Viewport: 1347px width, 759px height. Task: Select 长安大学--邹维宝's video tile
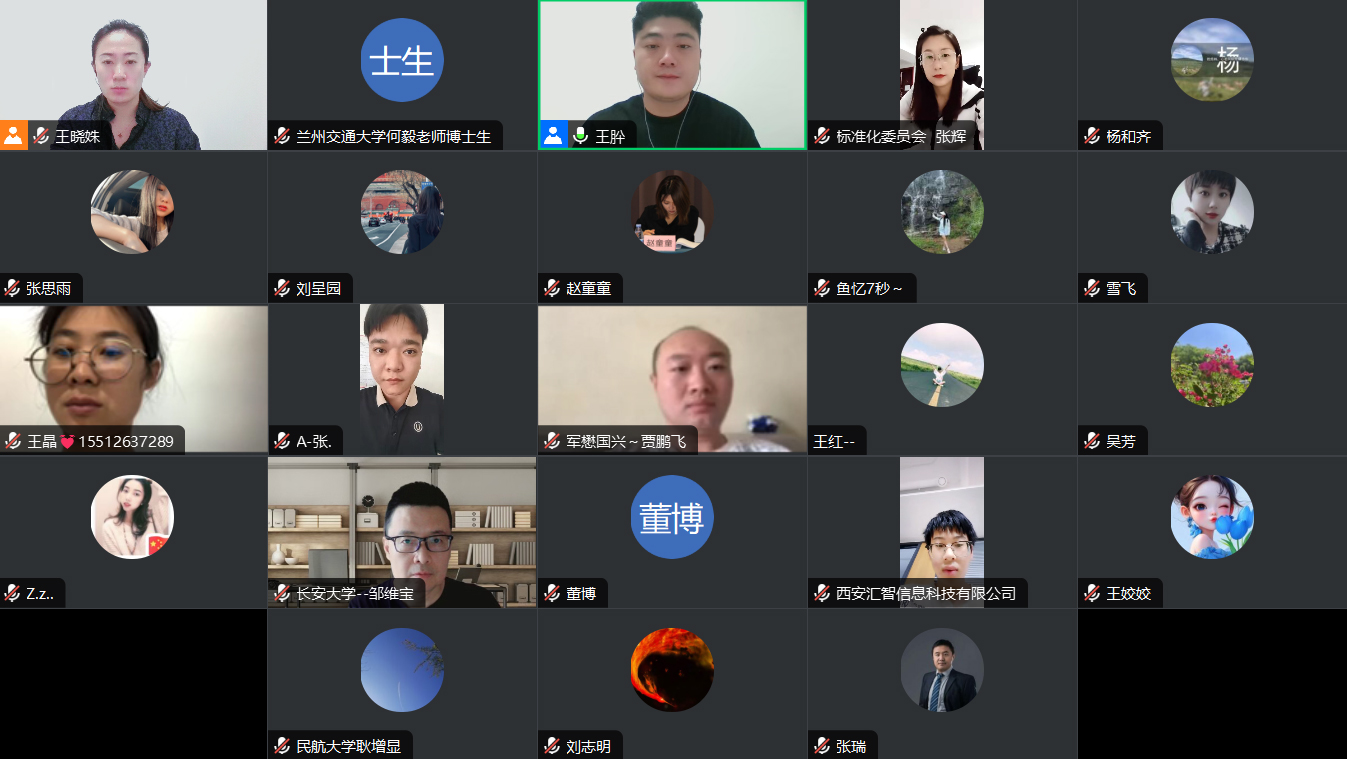click(402, 531)
